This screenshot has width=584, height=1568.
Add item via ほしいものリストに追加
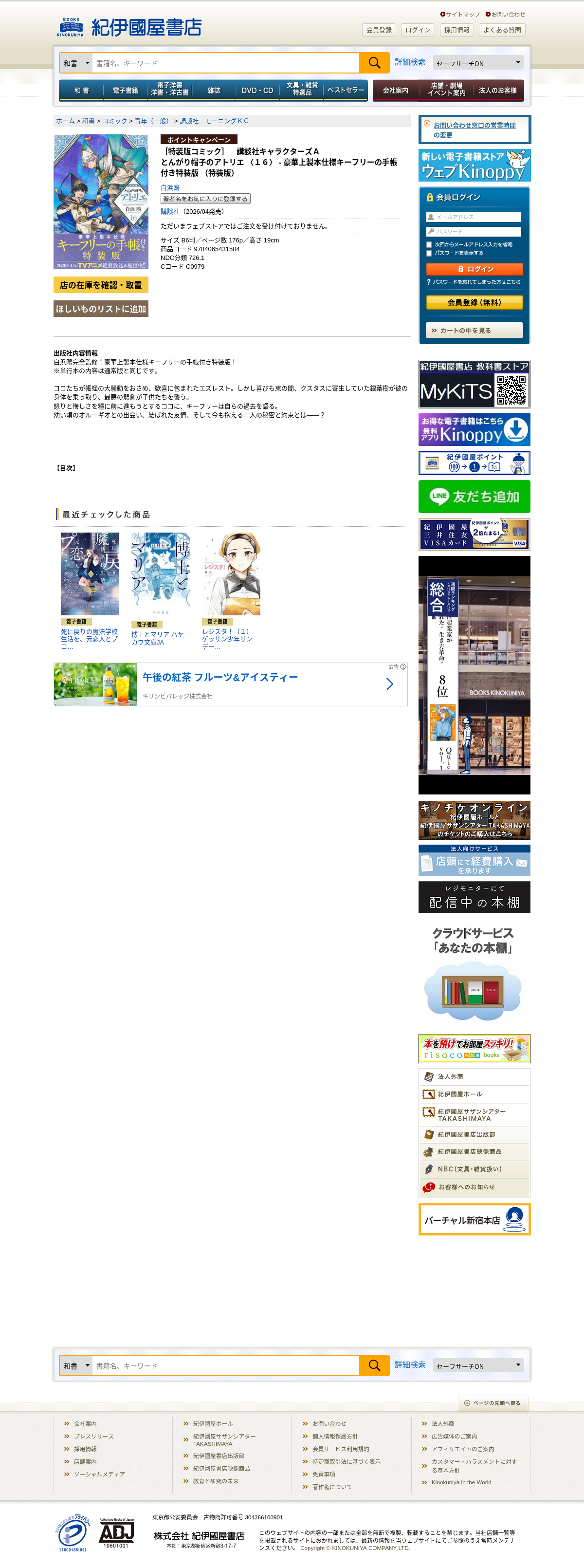pyautogui.click(x=101, y=309)
